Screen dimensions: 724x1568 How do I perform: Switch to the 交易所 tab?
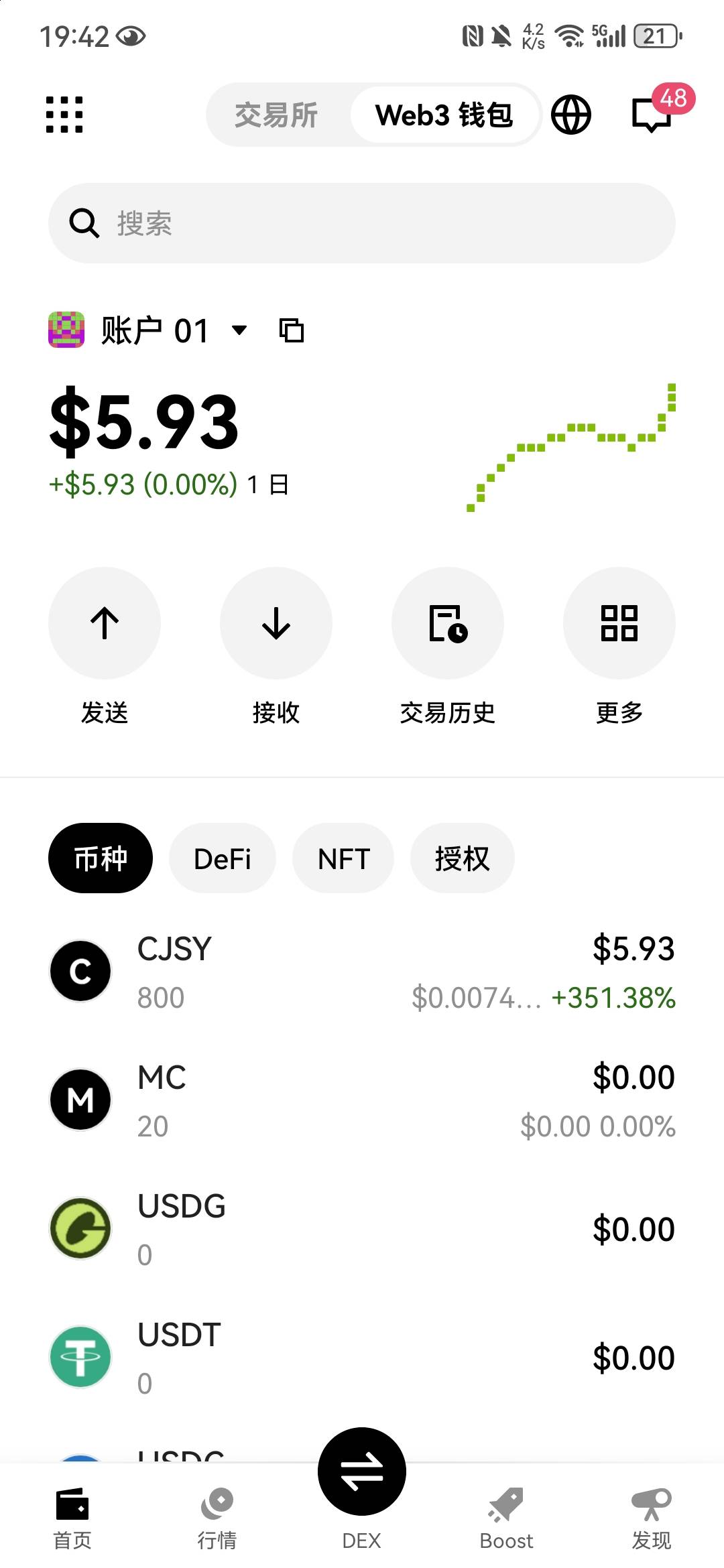[x=276, y=115]
